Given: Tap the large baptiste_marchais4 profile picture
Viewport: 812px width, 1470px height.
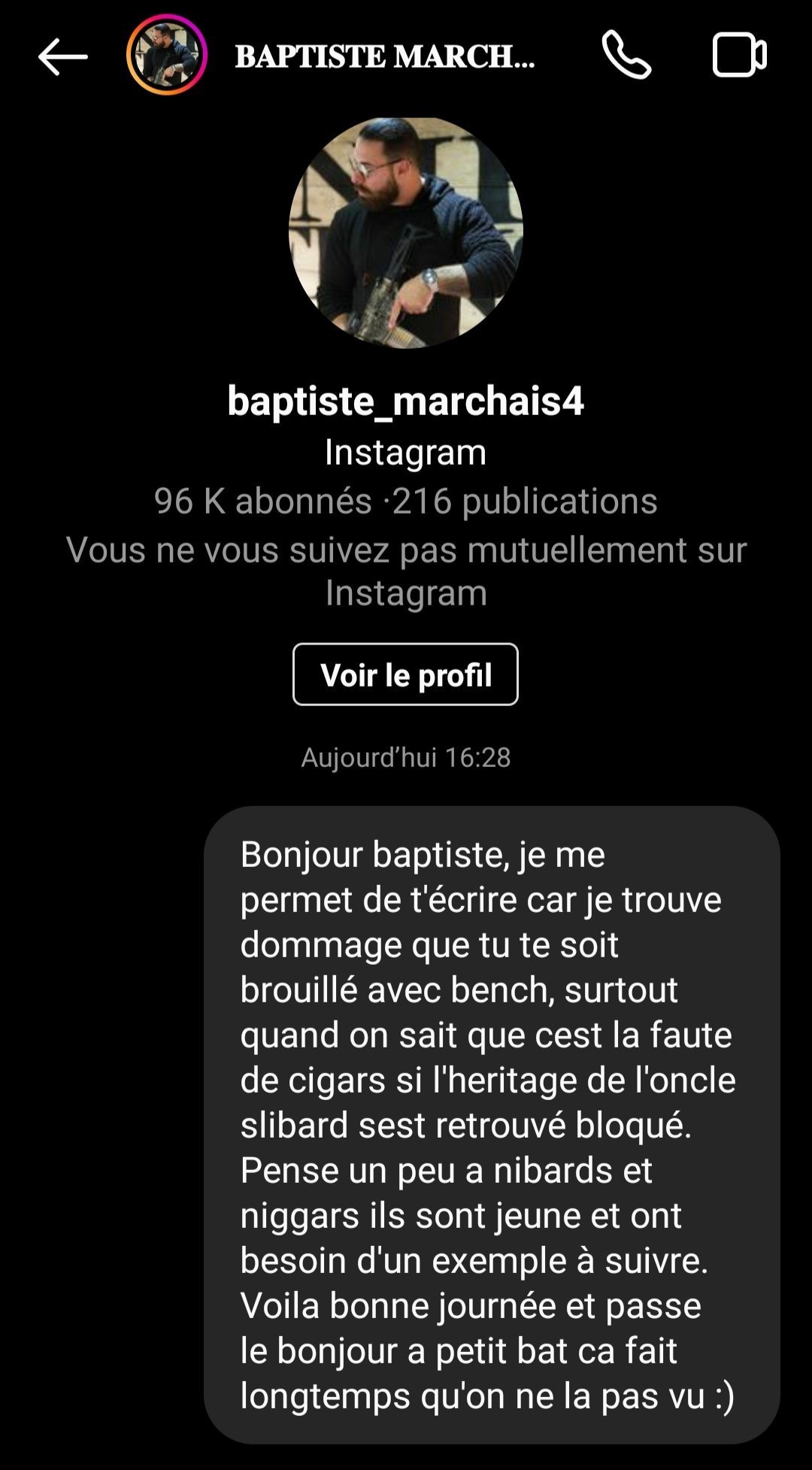Looking at the screenshot, I should click(405, 233).
